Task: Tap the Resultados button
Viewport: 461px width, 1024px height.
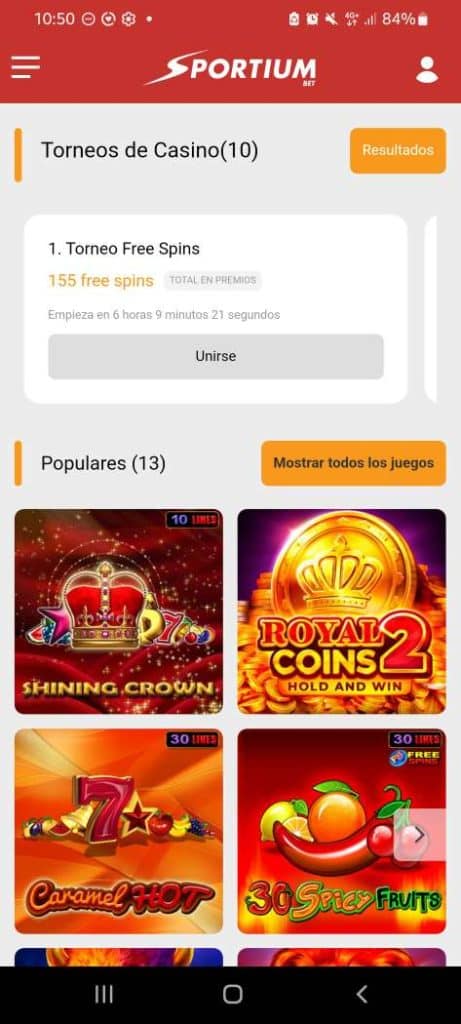Action: coord(398,150)
